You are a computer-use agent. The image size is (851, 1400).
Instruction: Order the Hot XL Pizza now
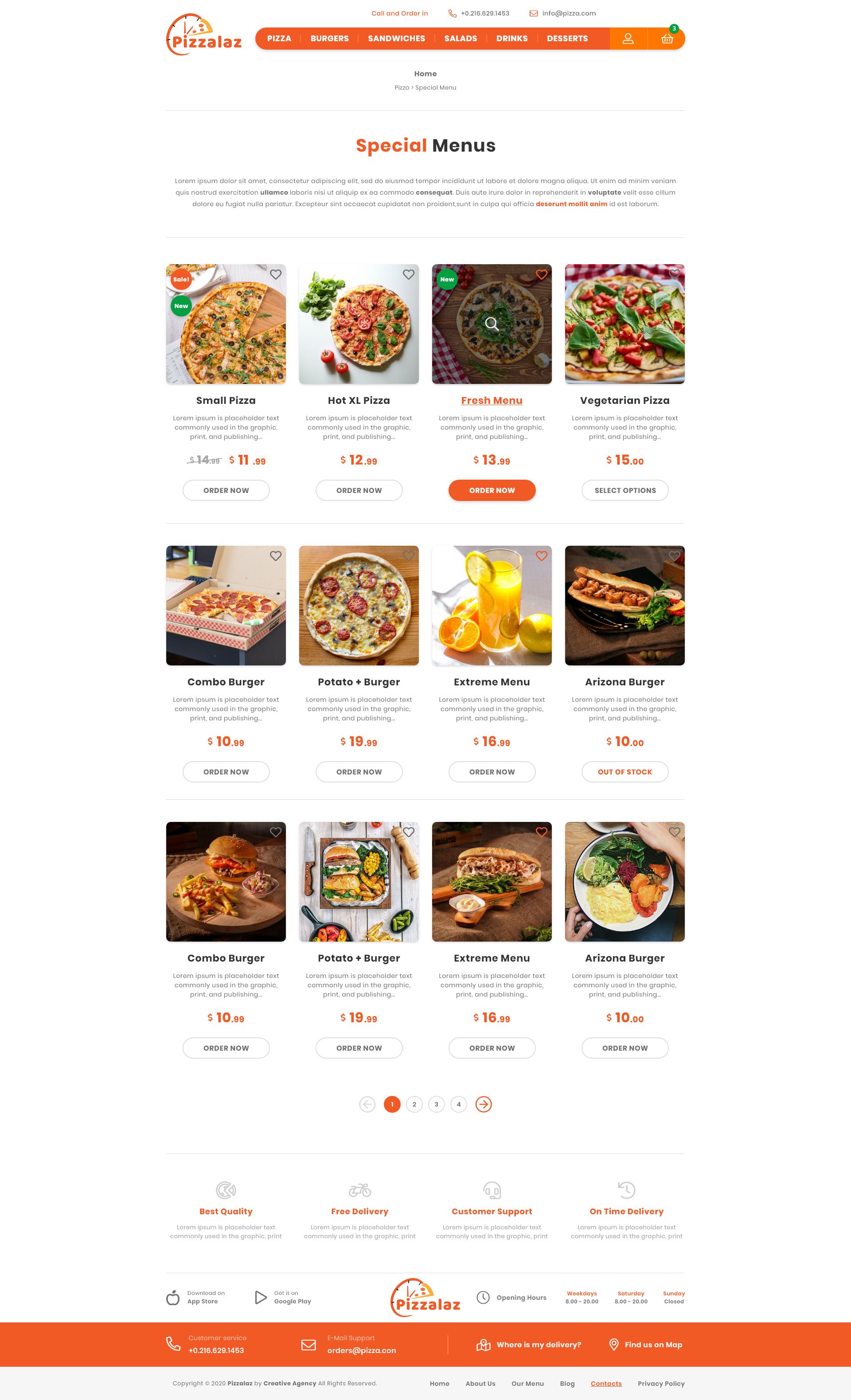pyautogui.click(x=359, y=490)
